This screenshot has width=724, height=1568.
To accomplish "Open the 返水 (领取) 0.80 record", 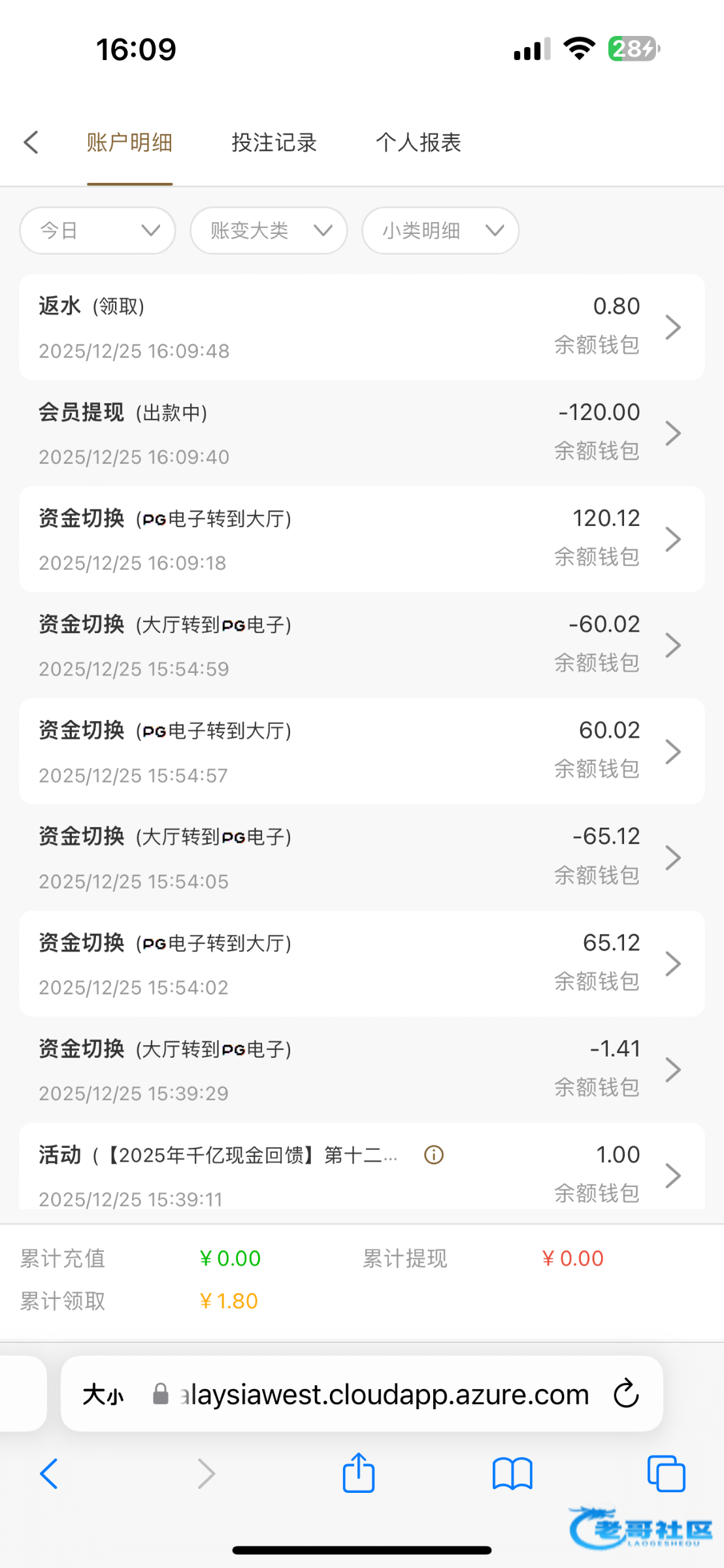I will pos(361,327).
